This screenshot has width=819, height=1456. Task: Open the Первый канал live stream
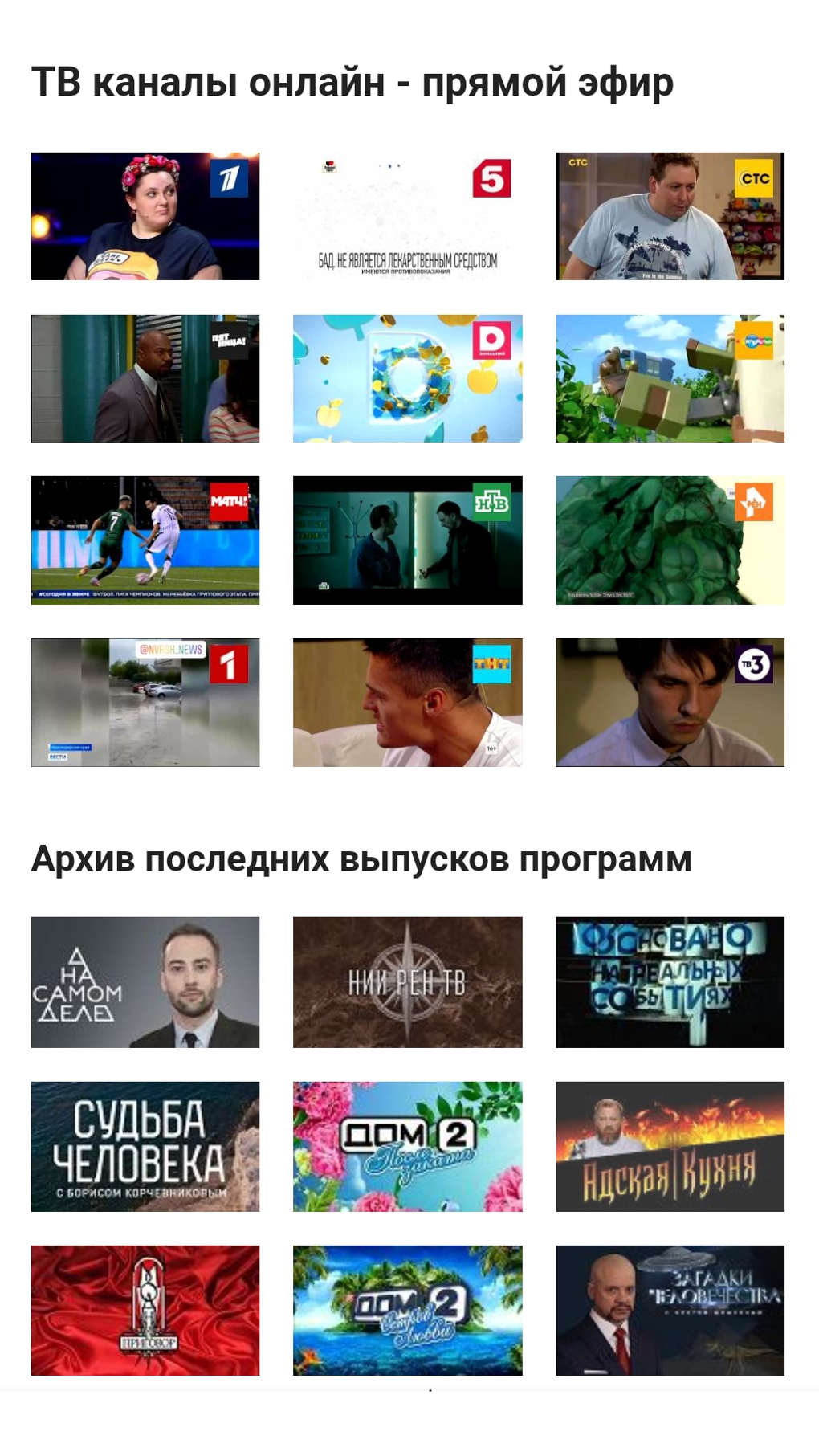pos(145,216)
